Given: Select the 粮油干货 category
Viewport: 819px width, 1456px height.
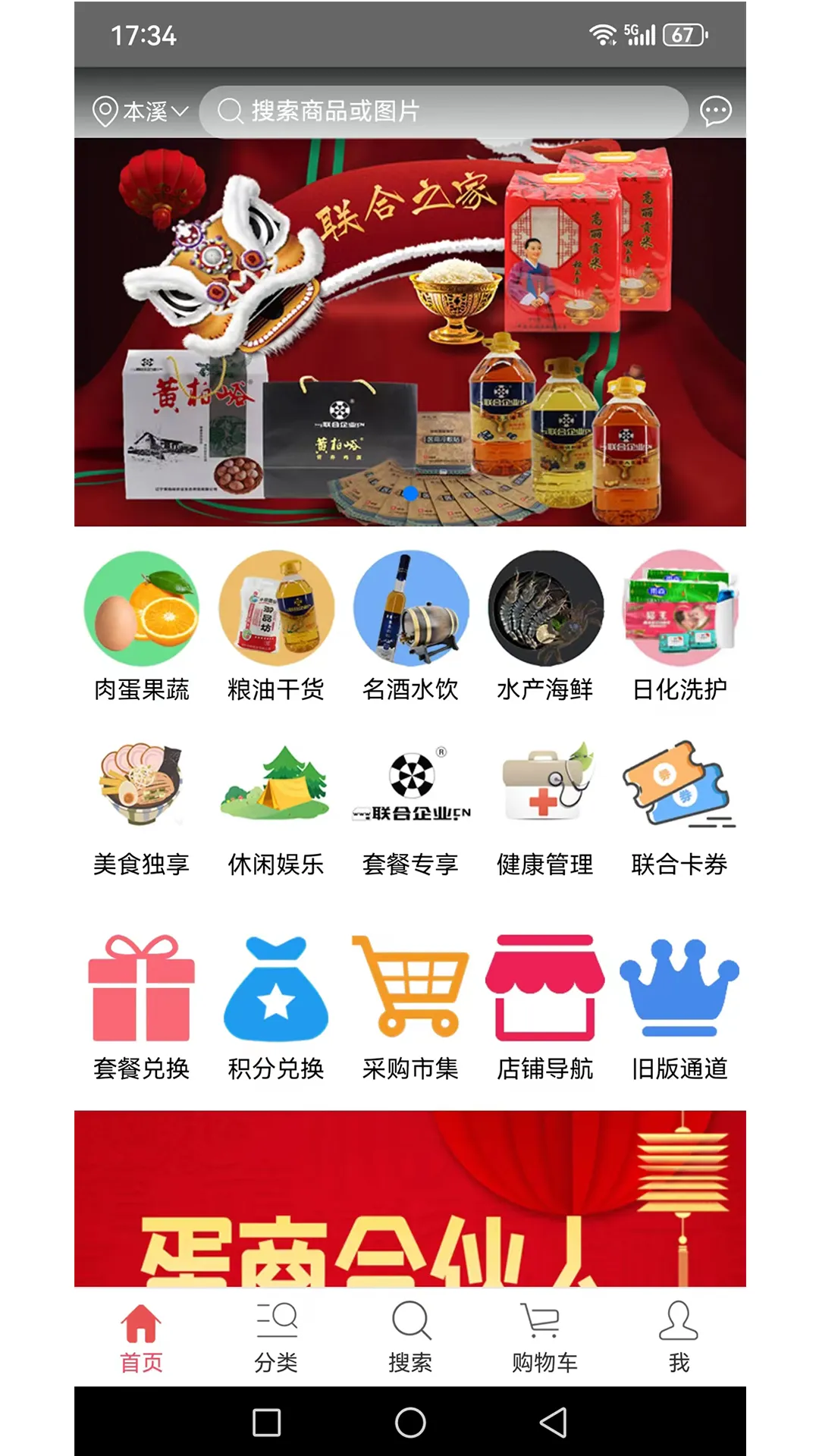Looking at the screenshot, I should coord(277,614).
